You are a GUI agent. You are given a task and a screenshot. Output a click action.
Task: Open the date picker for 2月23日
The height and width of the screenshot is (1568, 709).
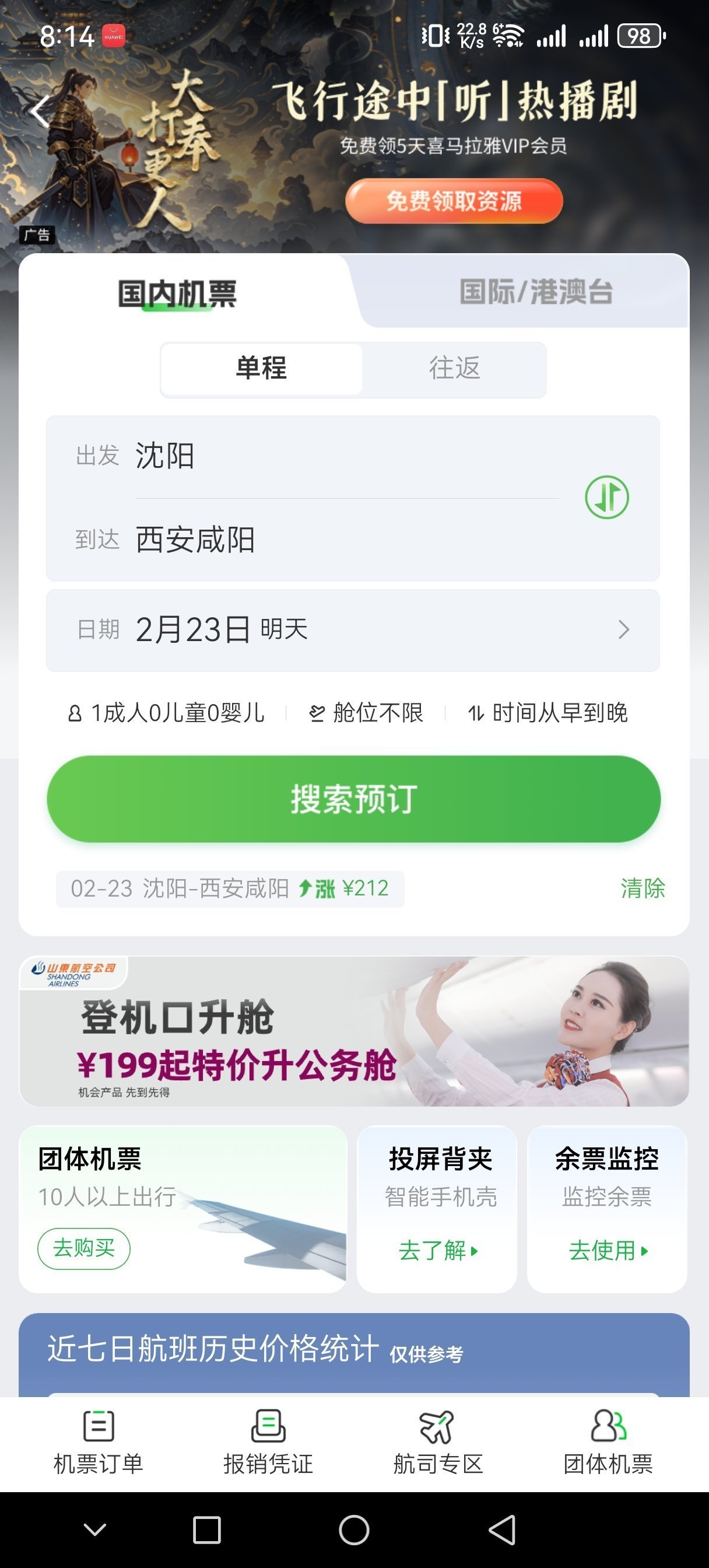[353, 630]
